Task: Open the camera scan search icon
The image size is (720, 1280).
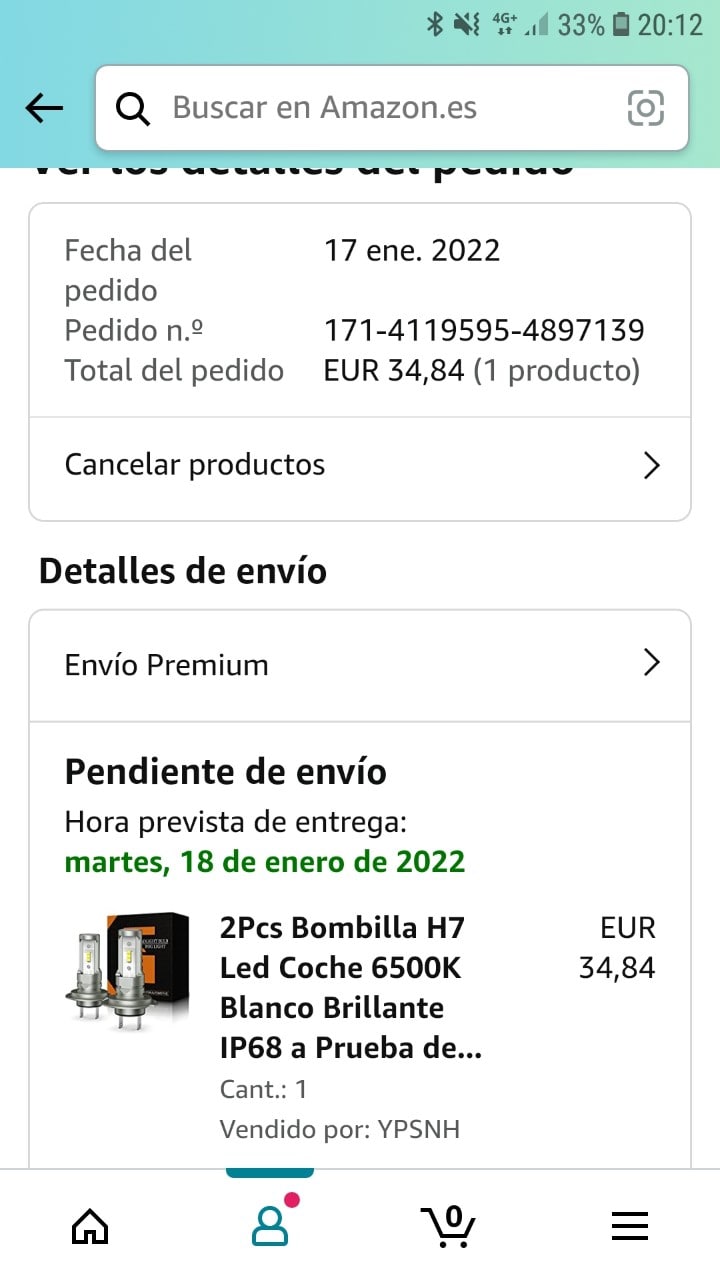Action: tap(645, 108)
